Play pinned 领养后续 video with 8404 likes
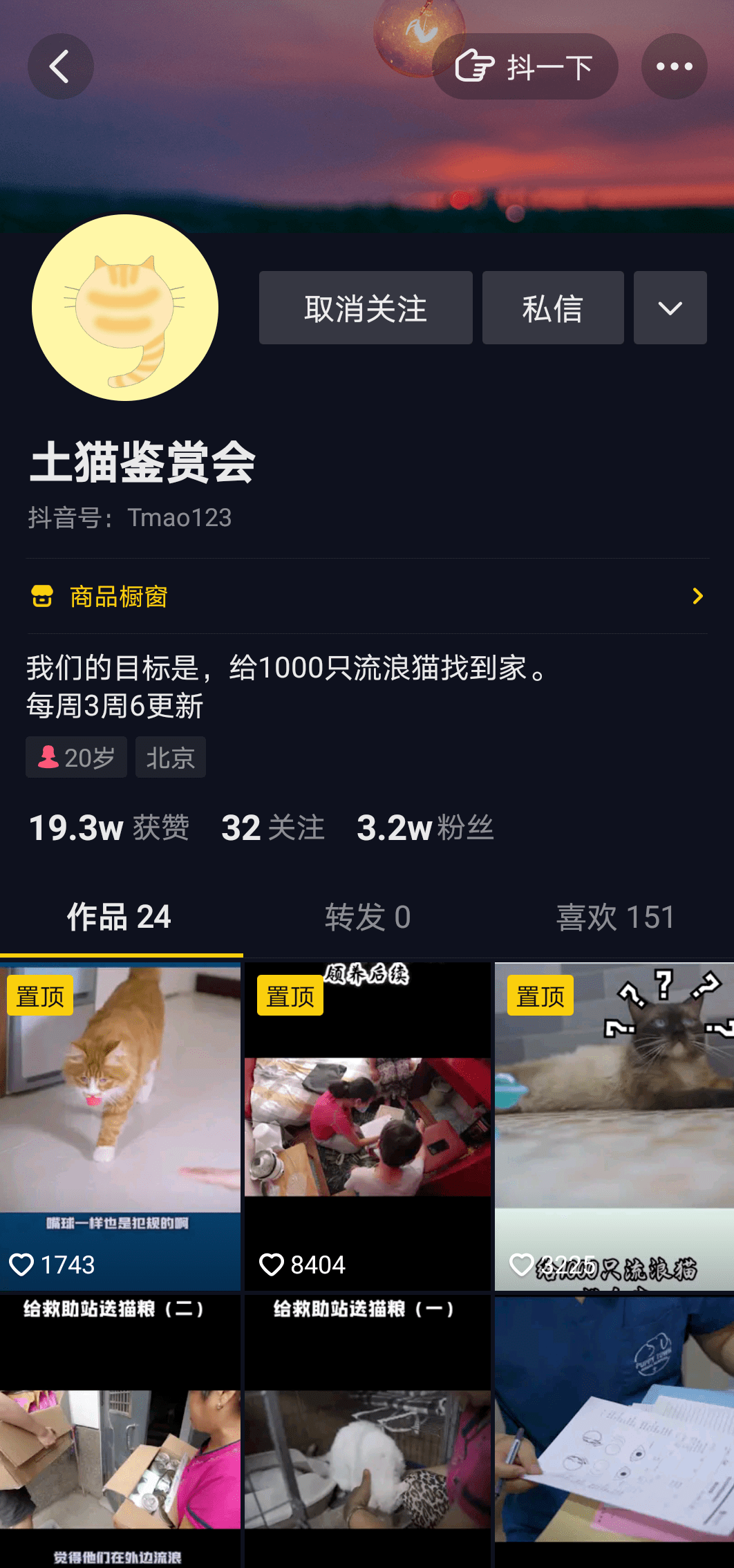The image size is (734, 1568). click(x=367, y=1126)
